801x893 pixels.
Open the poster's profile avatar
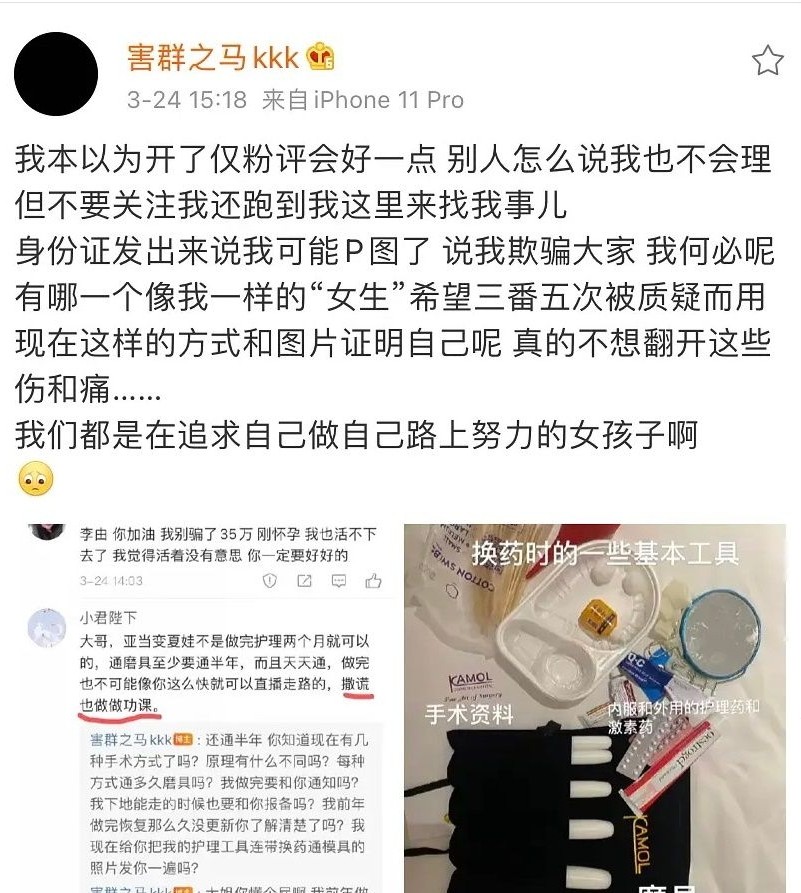[x=56, y=74]
